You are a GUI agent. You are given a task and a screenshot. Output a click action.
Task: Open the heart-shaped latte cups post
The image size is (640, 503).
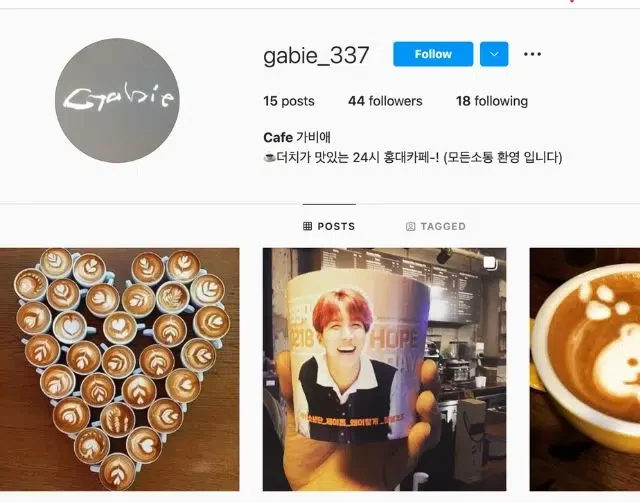119,369
